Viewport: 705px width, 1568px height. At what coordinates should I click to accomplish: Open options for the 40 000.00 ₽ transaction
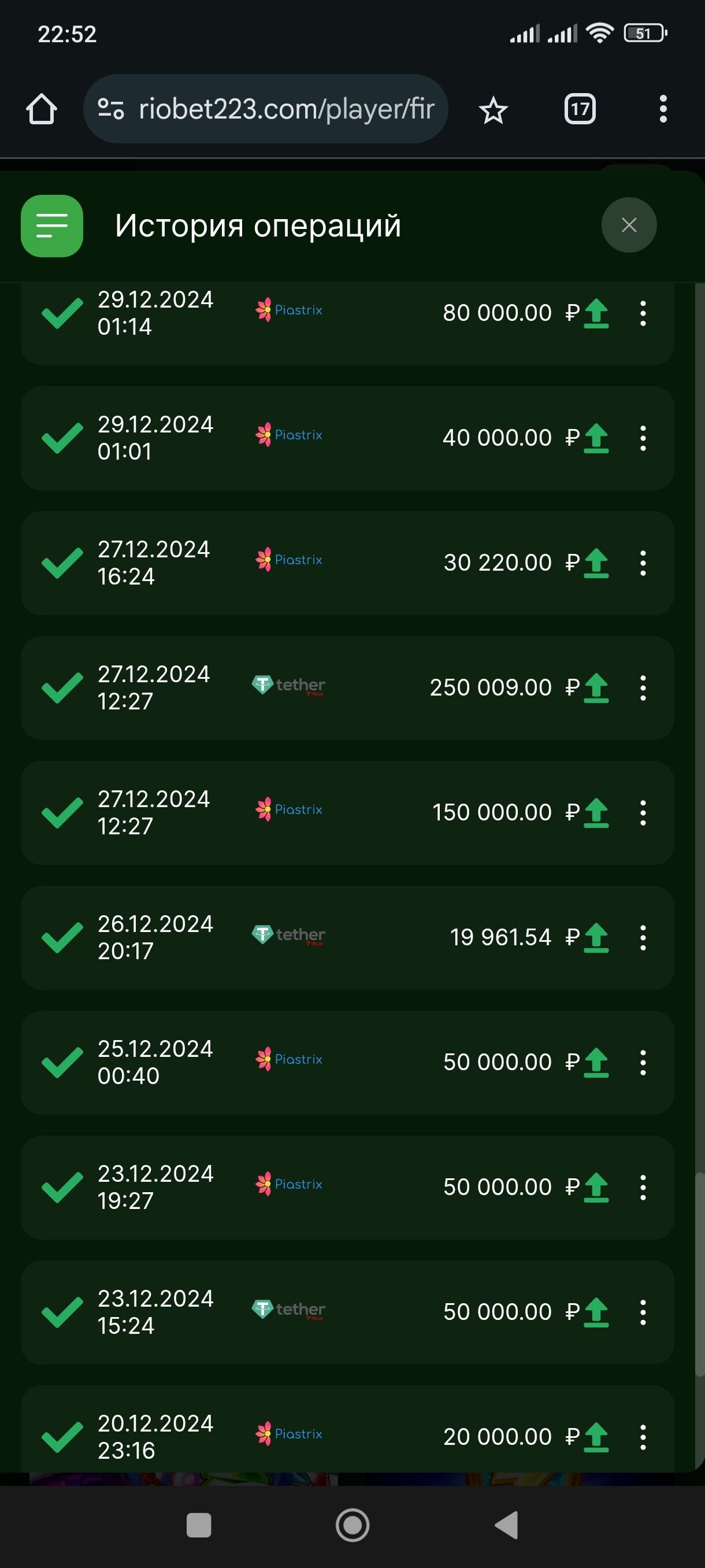pos(643,438)
